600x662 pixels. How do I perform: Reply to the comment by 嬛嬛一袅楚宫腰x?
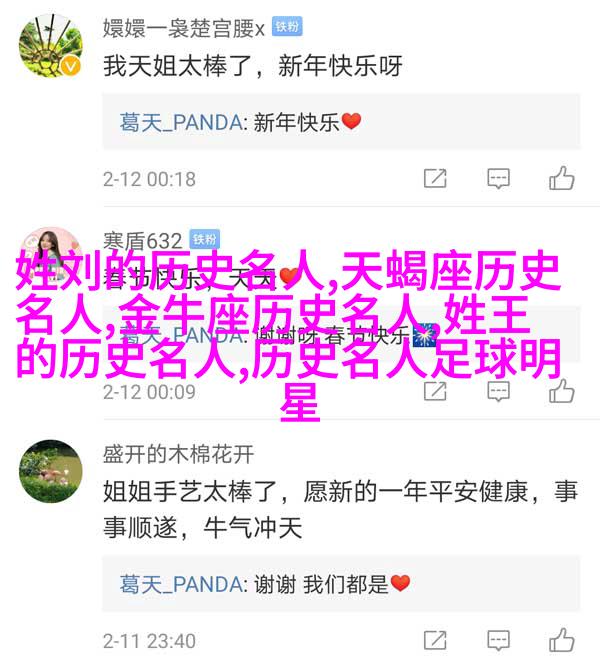[499, 179]
